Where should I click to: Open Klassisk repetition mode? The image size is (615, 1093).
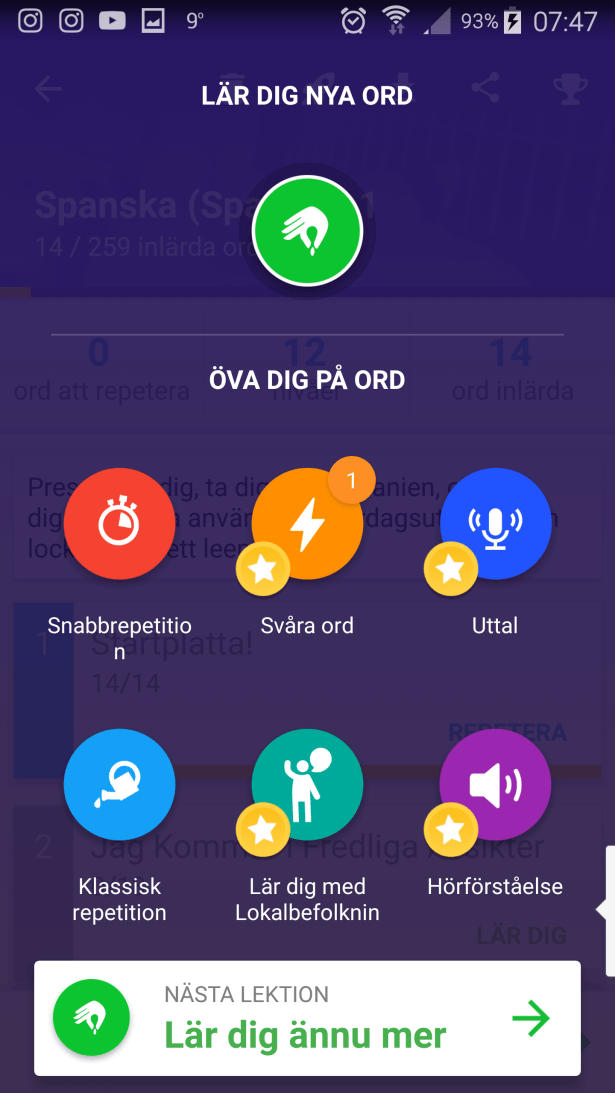pos(119,784)
